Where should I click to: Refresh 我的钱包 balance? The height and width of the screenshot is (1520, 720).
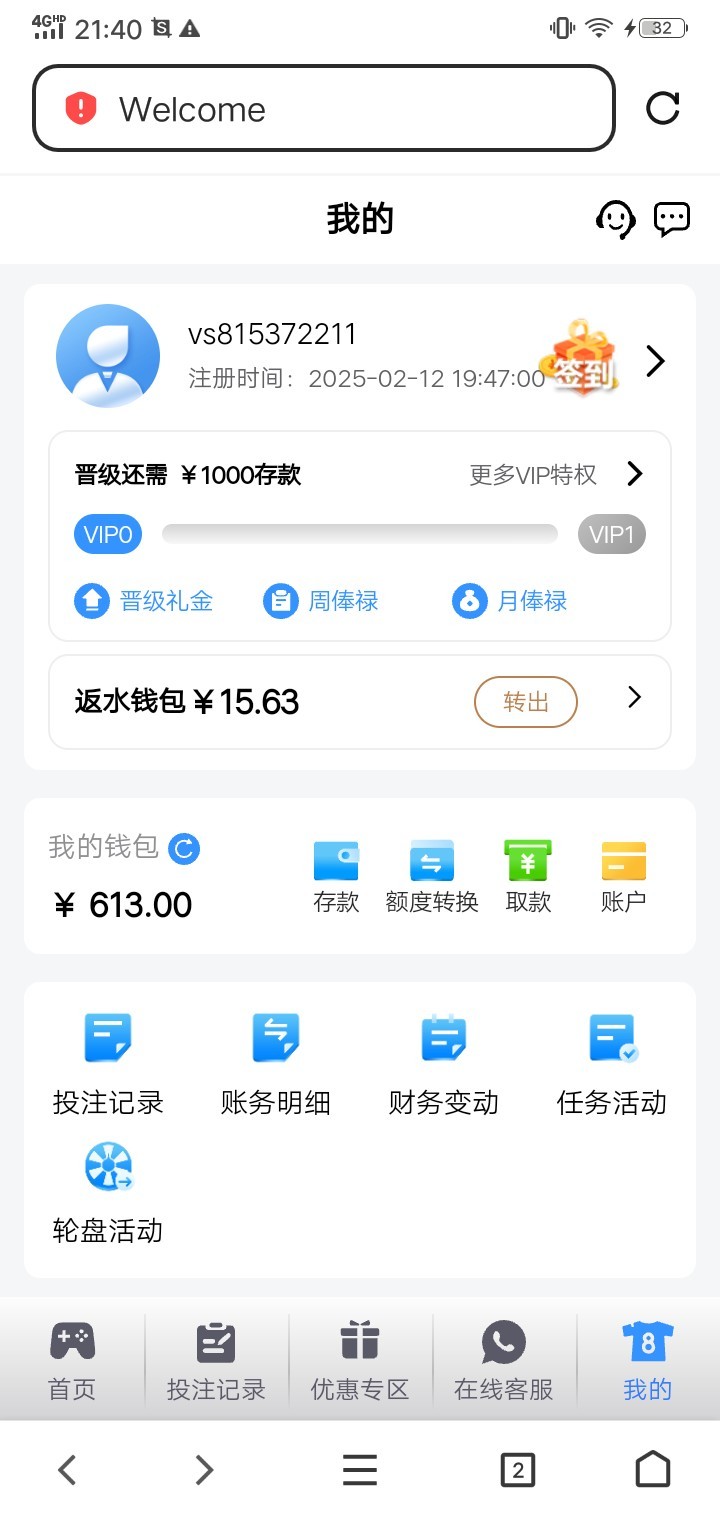(x=184, y=849)
